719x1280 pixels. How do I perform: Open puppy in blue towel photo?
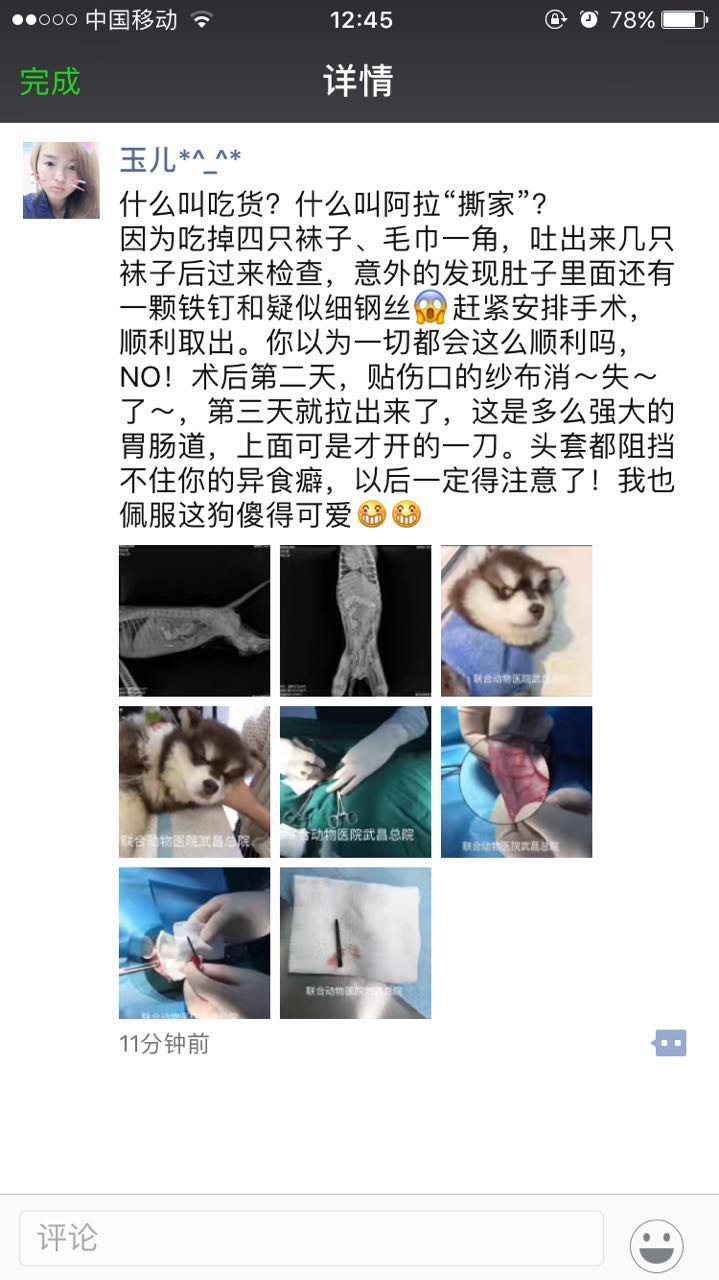pos(516,621)
